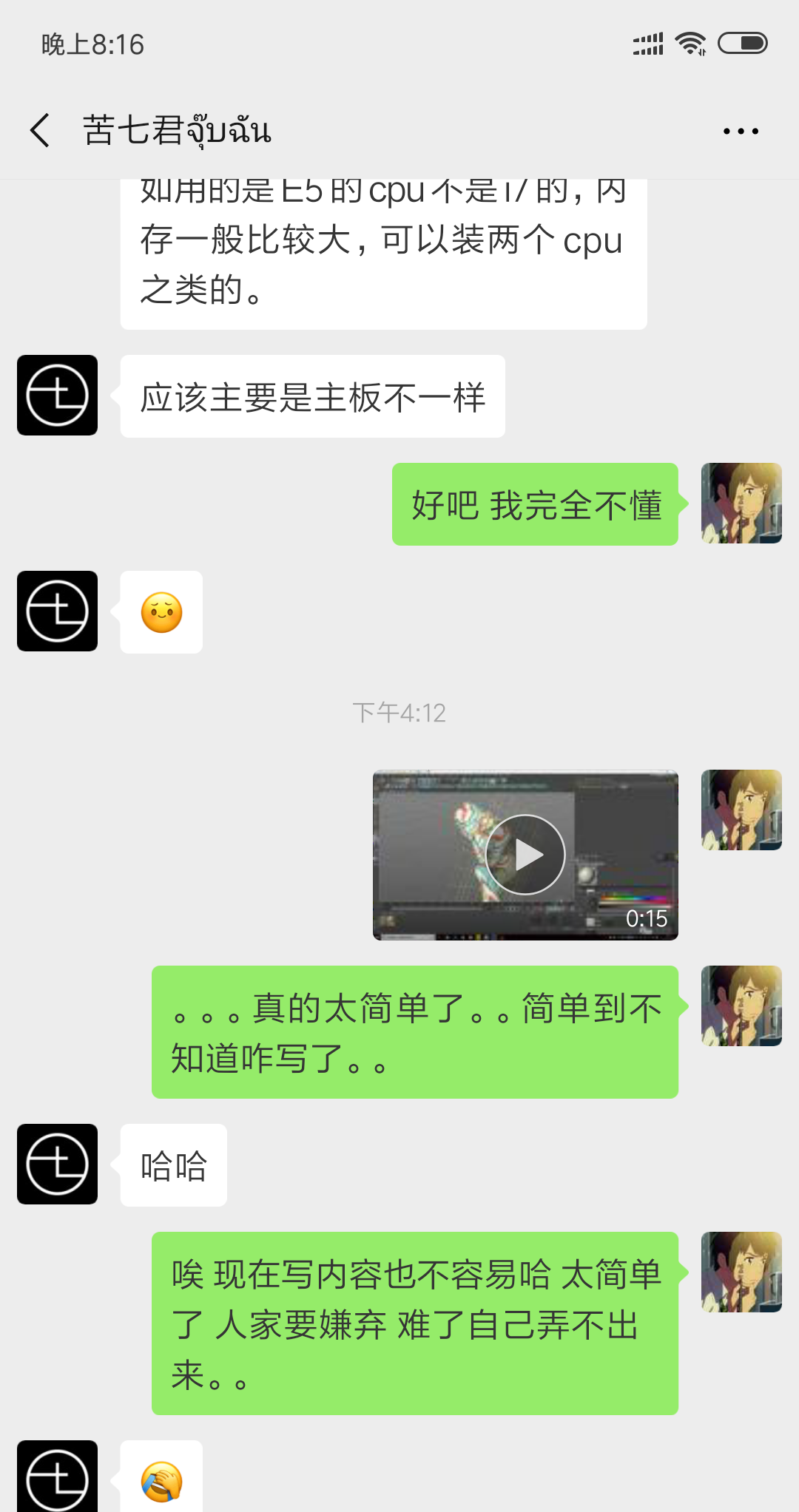
Task: Open my avatar beside 好吧 我完全不懂
Action: (x=741, y=504)
